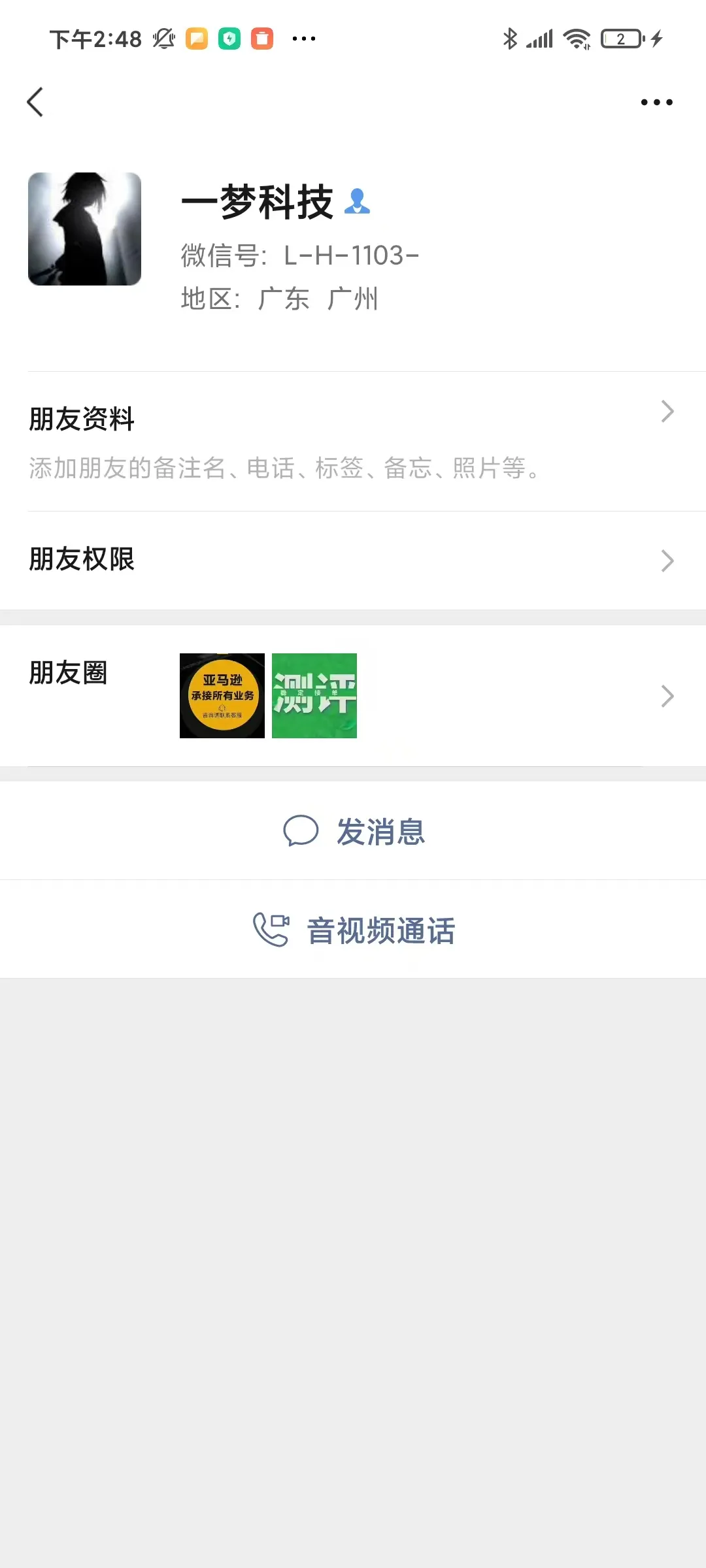Image resolution: width=706 pixels, height=1568 pixels.
Task: Start 音视频通话 with this contact
Action: (x=353, y=930)
